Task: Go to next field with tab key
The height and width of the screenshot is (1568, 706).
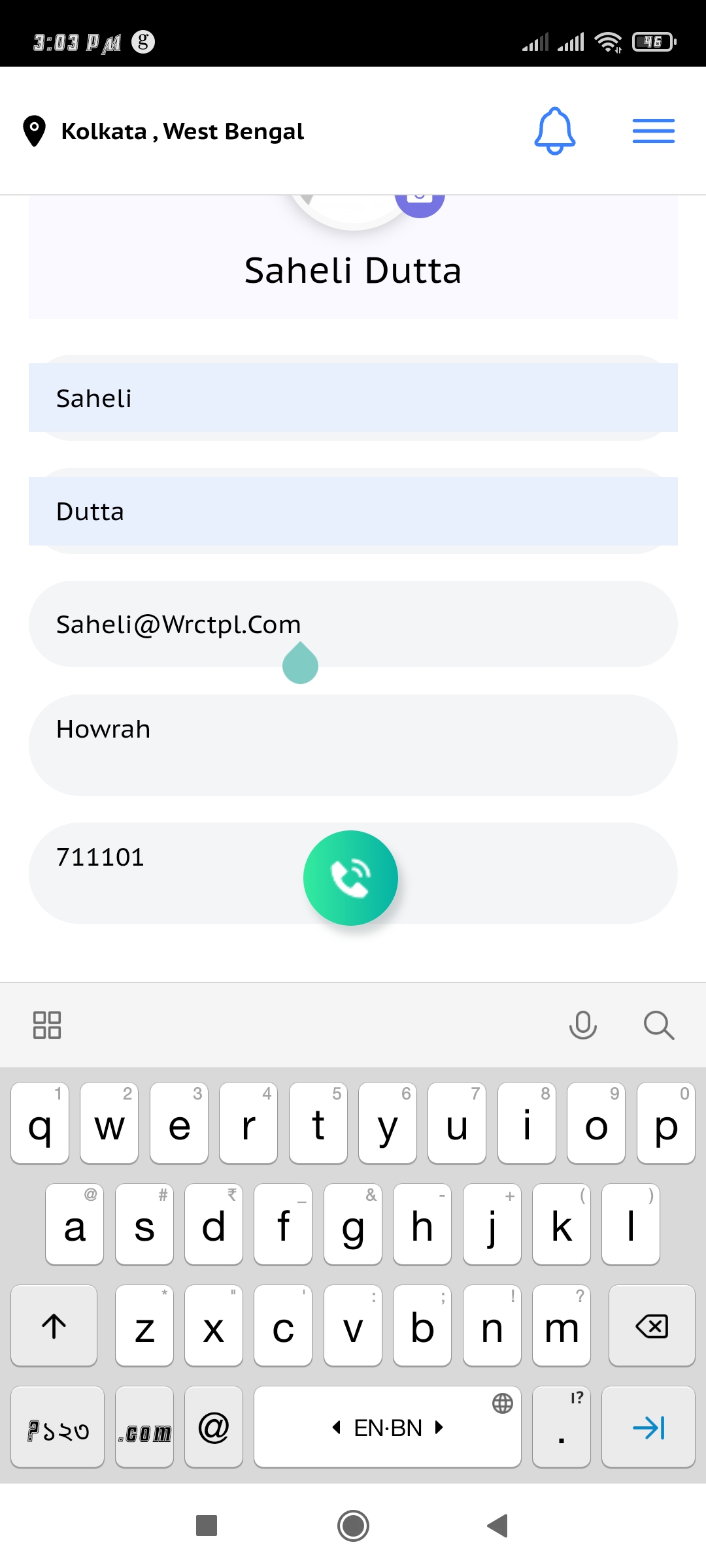Action: point(648,1428)
